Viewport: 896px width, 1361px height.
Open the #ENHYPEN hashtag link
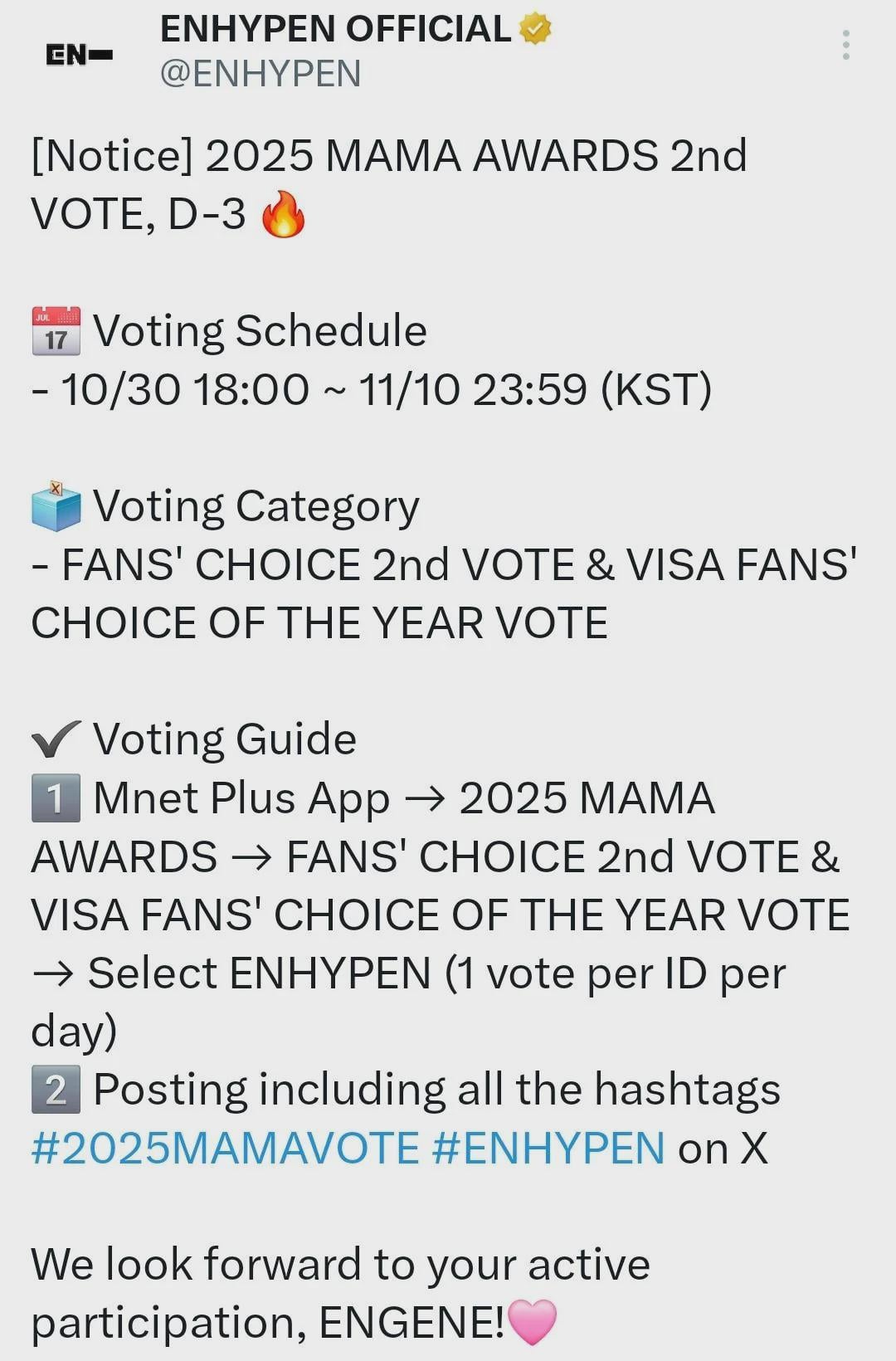(548, 1149)
